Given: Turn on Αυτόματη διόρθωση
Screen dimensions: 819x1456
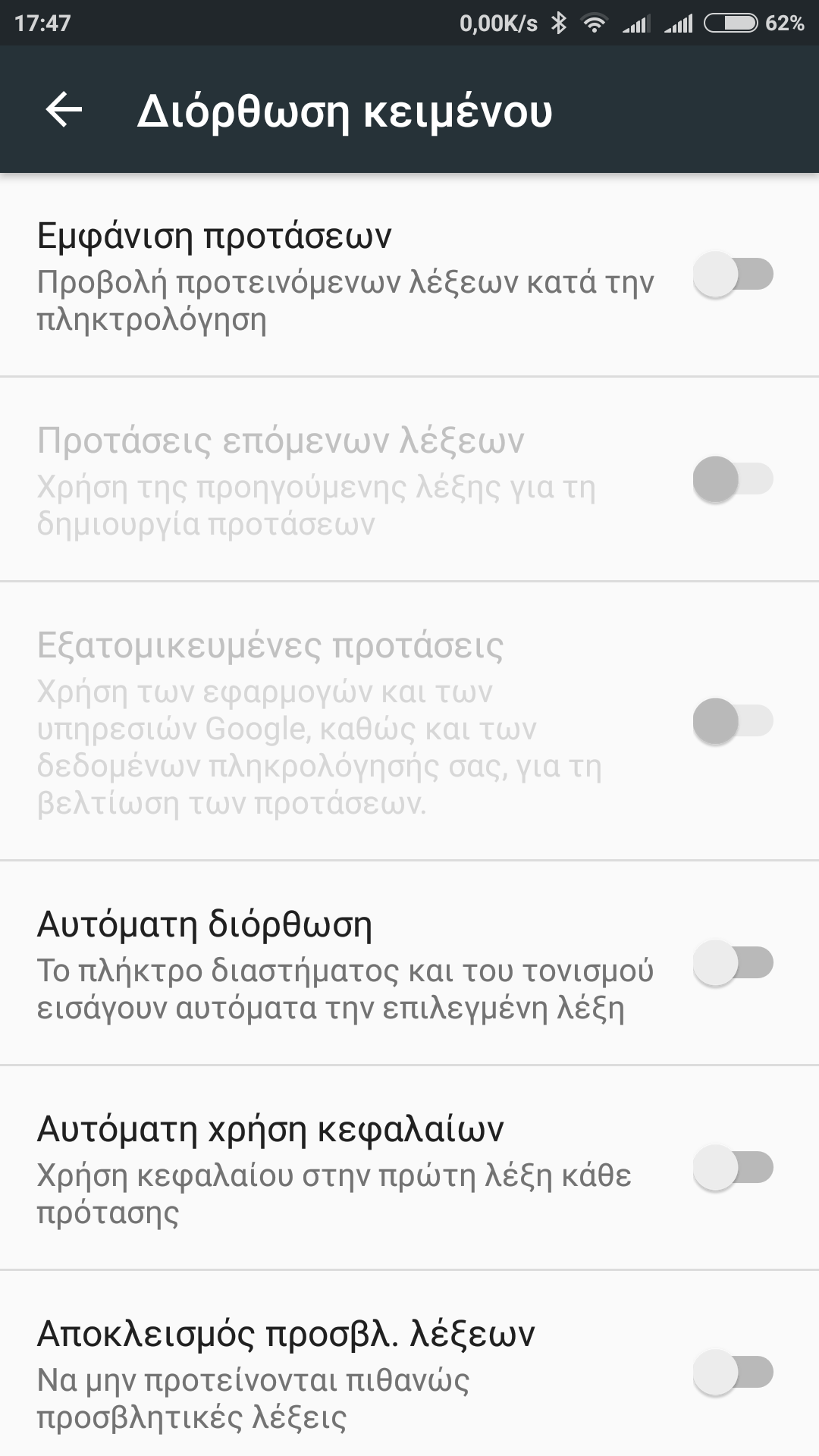Looking at the screenshot, I should click(x=733, y=963).
